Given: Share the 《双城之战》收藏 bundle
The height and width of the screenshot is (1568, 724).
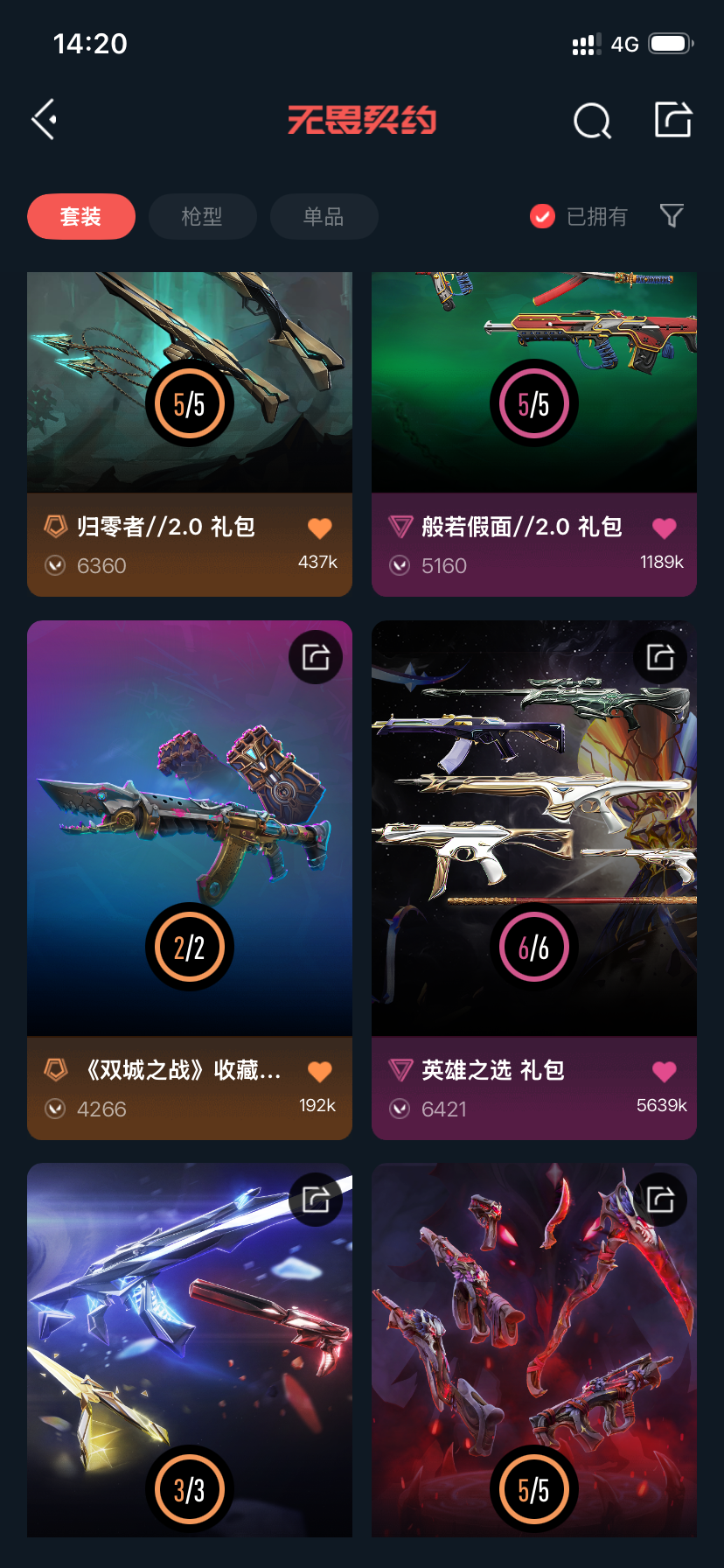Looking at the screenshot, I should [x=316, y=656].
